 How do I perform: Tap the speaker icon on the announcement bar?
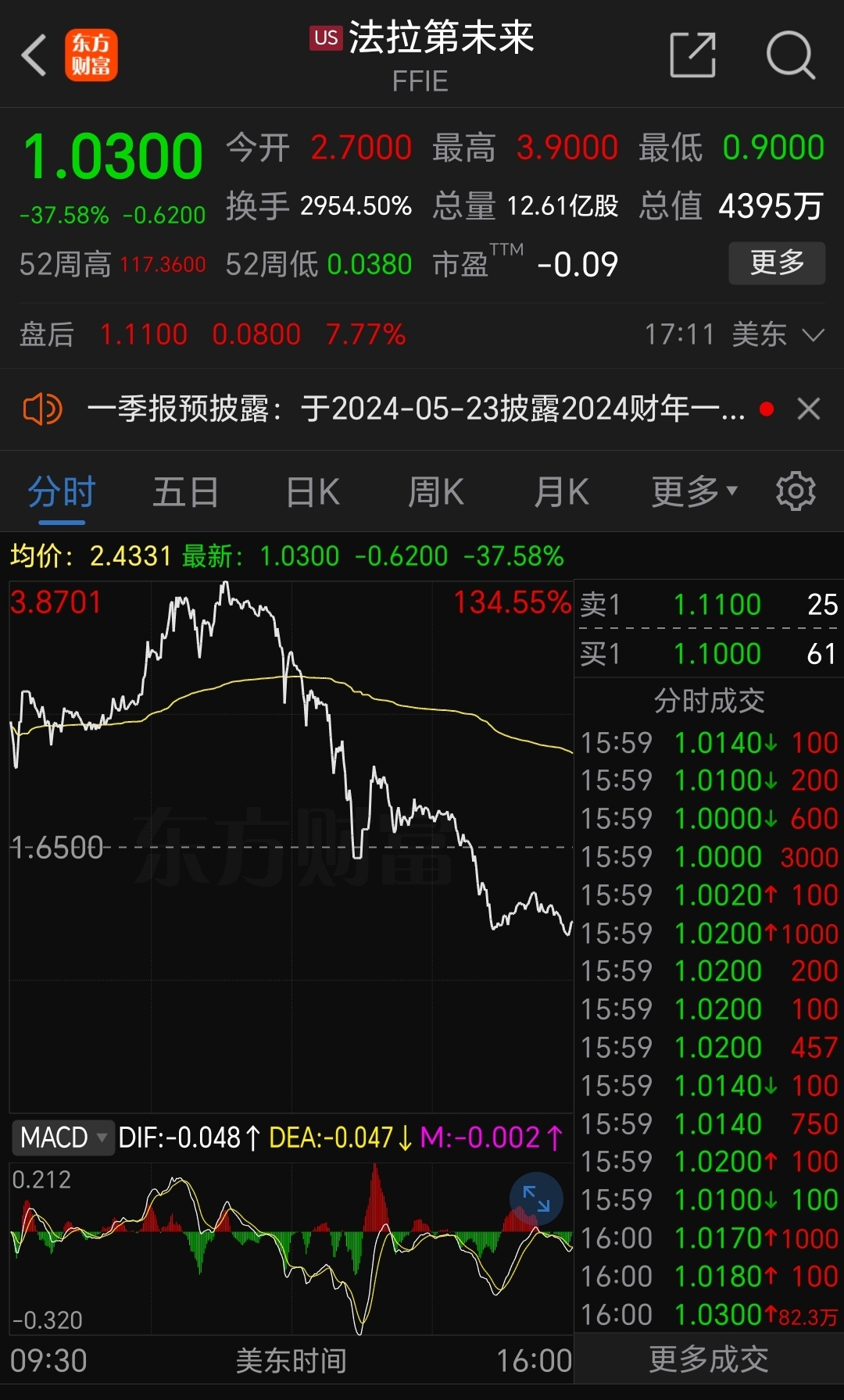click(x=43, y=408)
